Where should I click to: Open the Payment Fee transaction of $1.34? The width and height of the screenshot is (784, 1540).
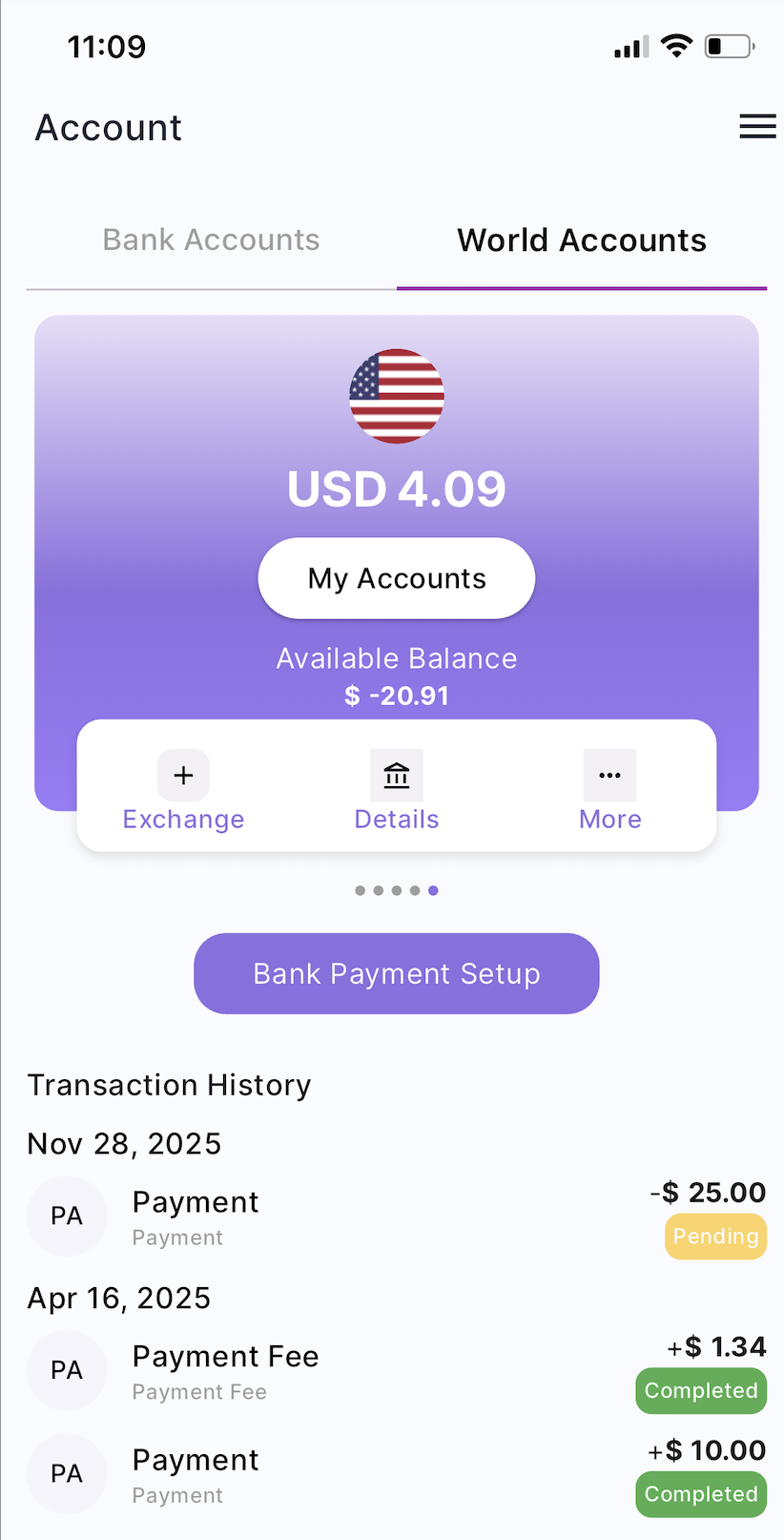point(396,1371)
